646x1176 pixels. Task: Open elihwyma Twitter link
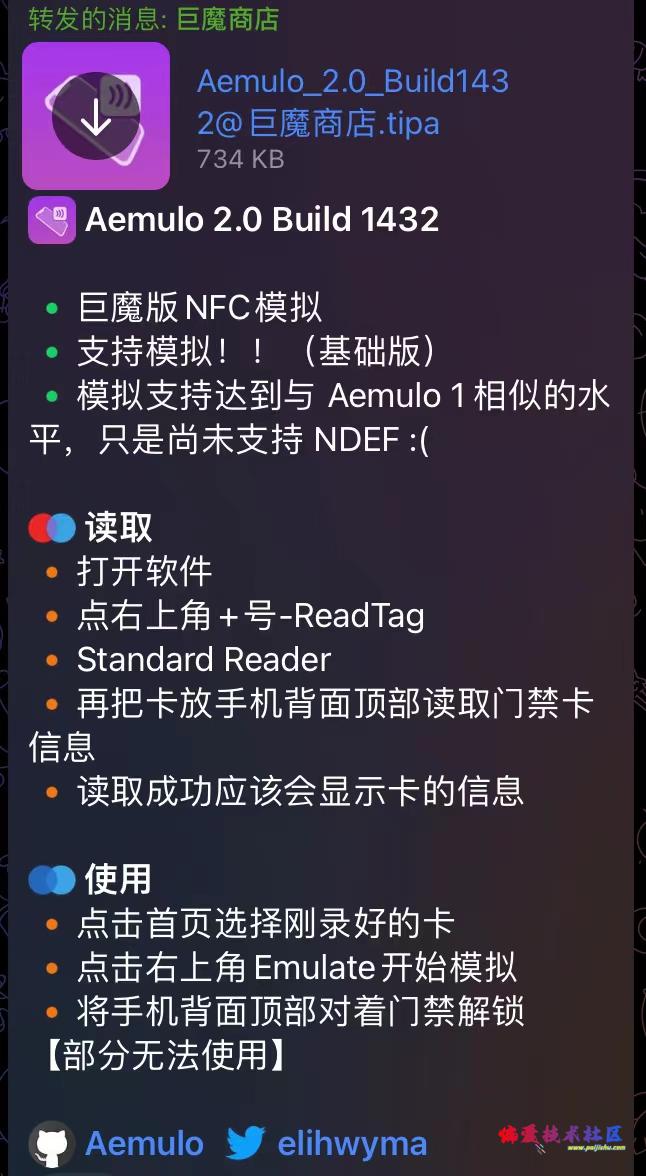352,1143
